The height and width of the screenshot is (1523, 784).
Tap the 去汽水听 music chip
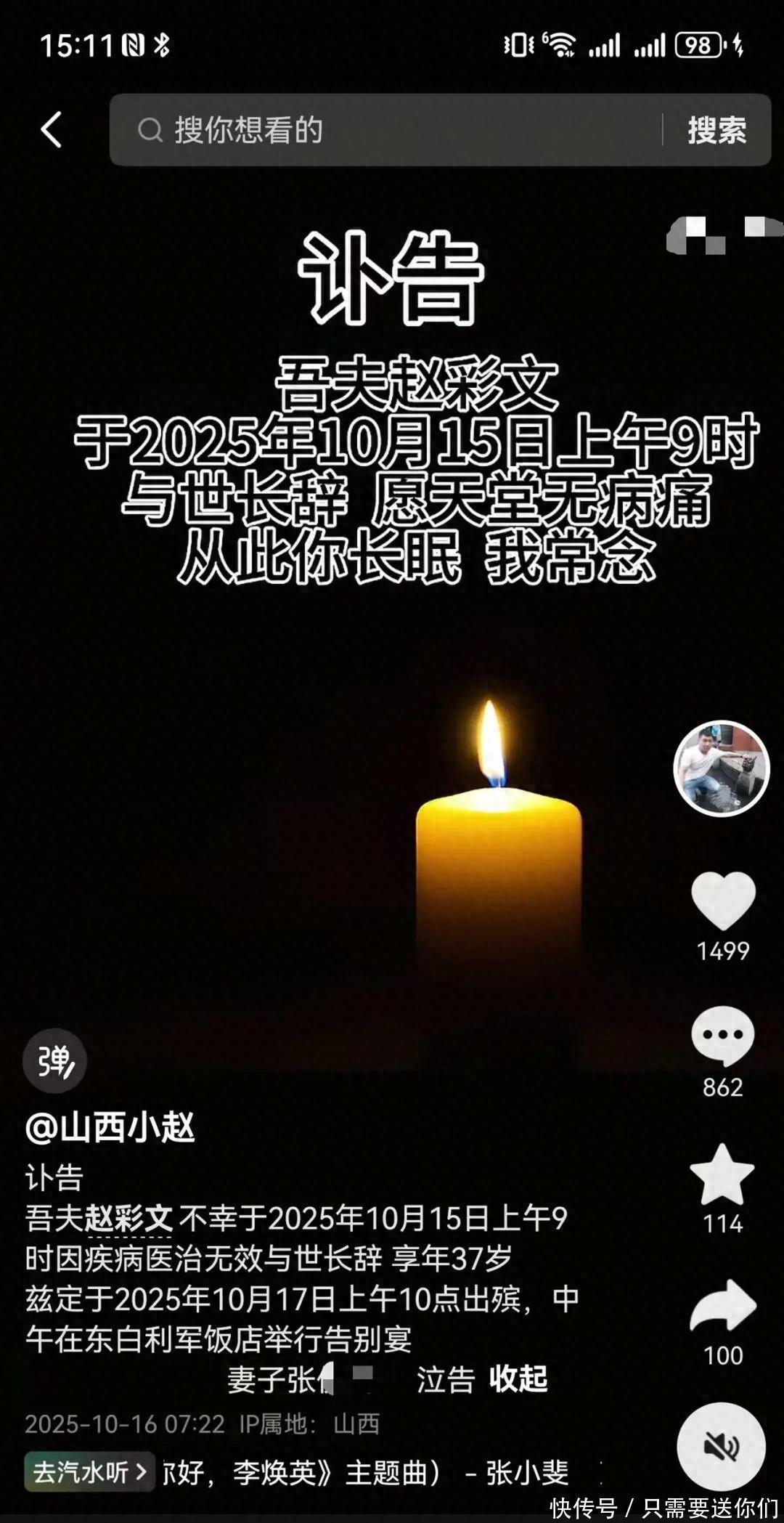click(x=89, y=1472)
